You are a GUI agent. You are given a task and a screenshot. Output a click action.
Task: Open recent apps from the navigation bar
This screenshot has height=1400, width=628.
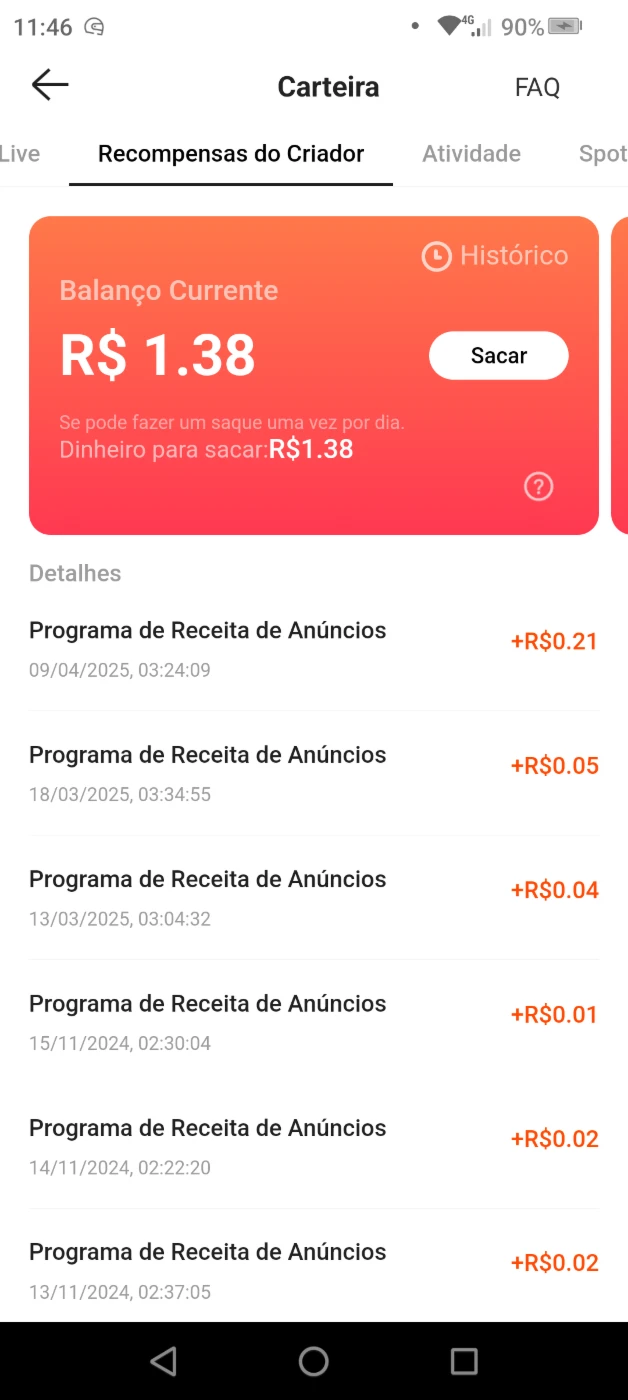pos(464,1361)
